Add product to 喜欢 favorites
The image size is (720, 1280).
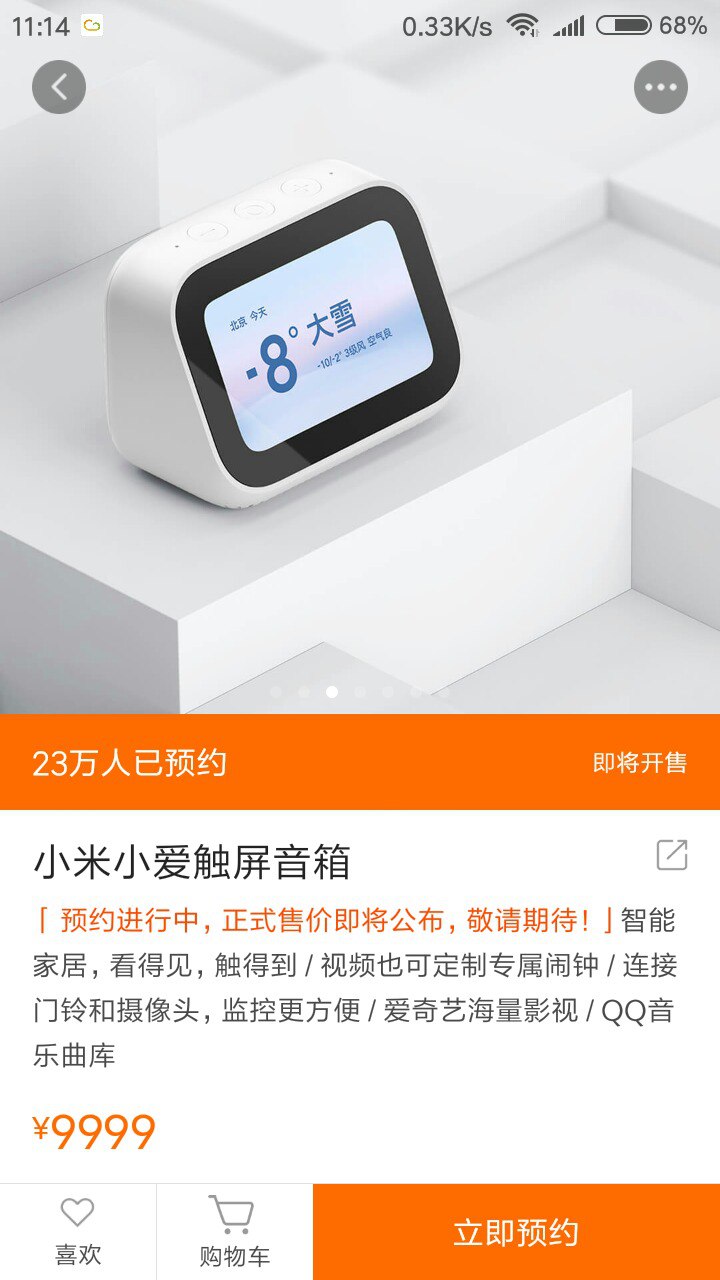pyautogui.click(x=77, y=1231)
